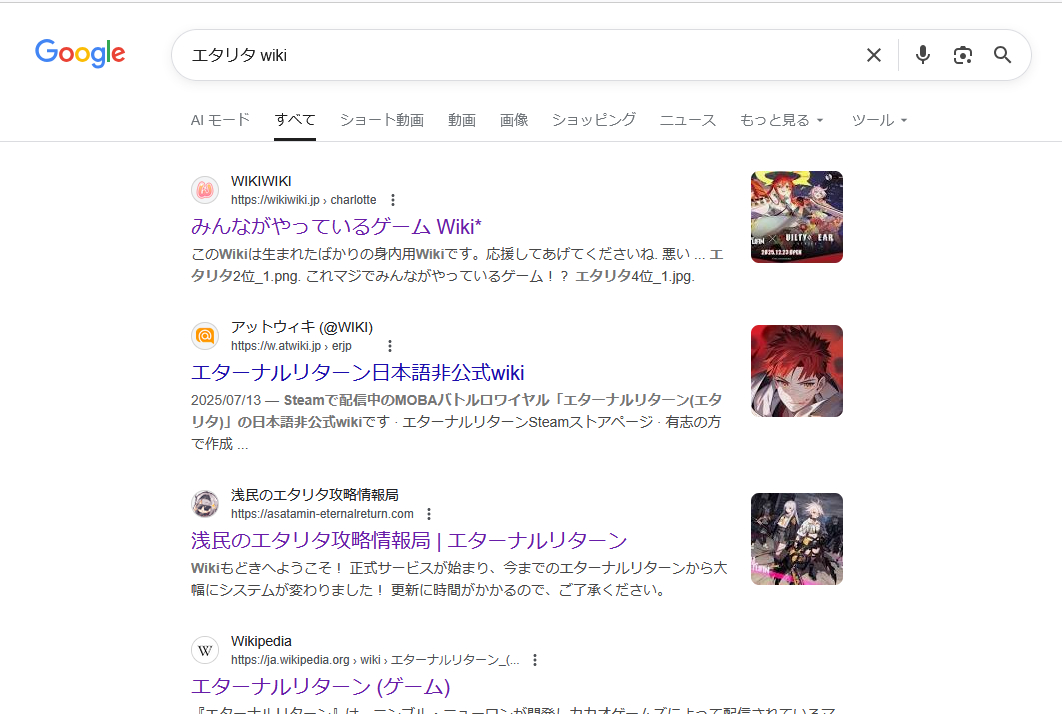Clear the search query text
The height and width of the screenshot is (714, 1062).
click(x=873, y=55)
